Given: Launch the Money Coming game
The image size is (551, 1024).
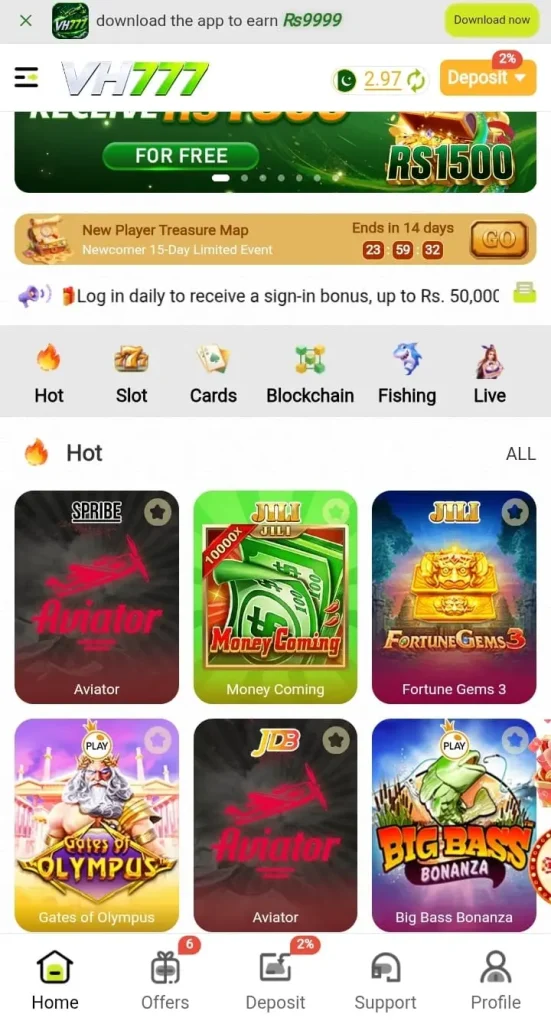Looking at the screenshot, I should tap(276, 597).
